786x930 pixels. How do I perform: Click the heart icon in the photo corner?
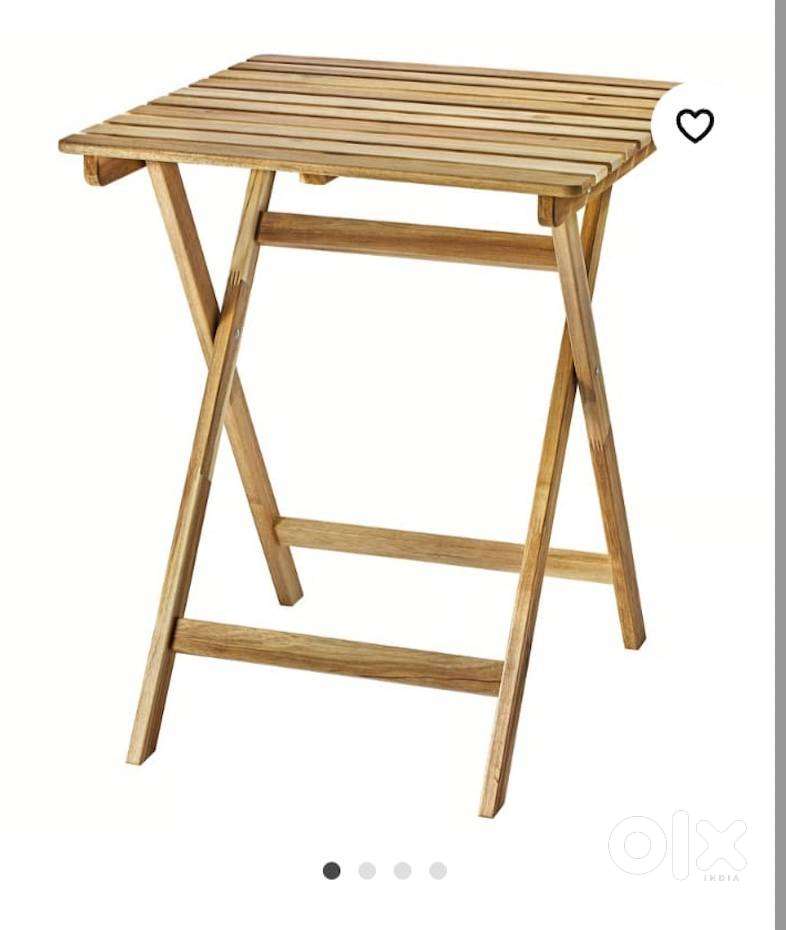(693, 127)
